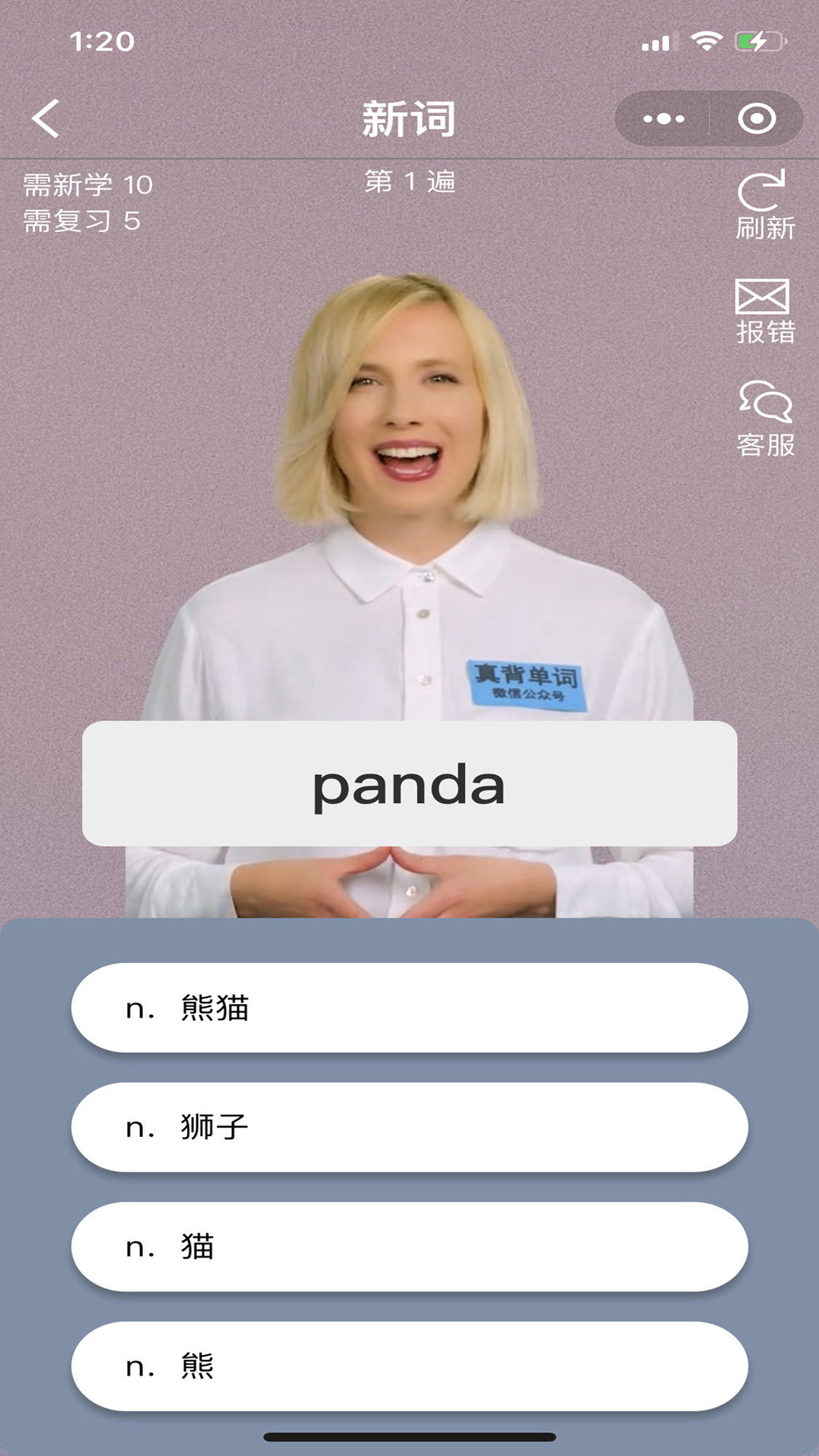Report an error via 报错

pyautogui.click(x=764, y=312)
